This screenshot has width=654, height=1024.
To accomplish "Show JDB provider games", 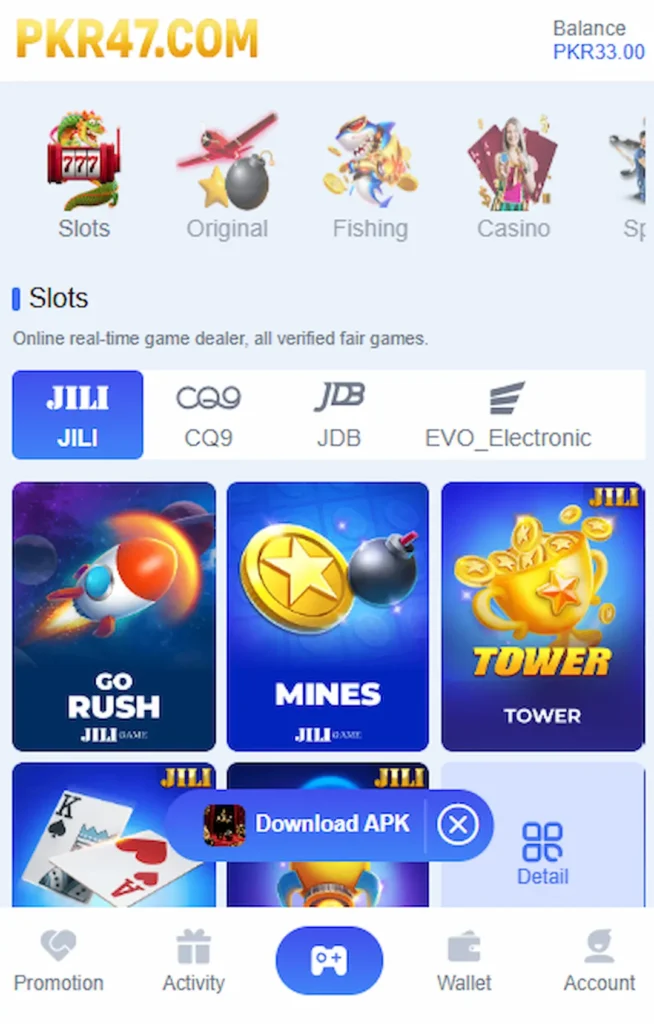I will click(x=338, y=415).
